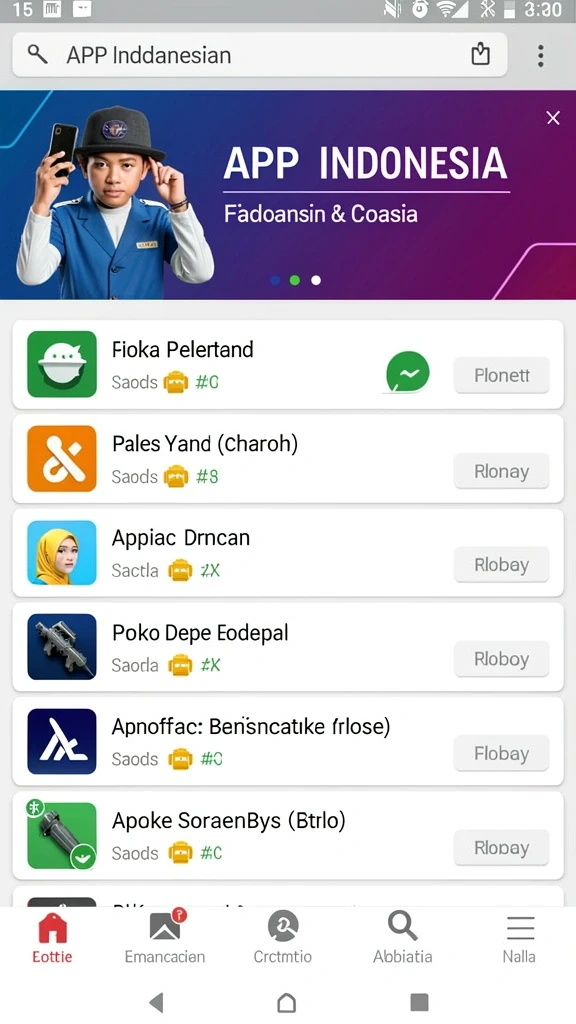Tap Rlopay button for Apoke SoraenBys

502,847
